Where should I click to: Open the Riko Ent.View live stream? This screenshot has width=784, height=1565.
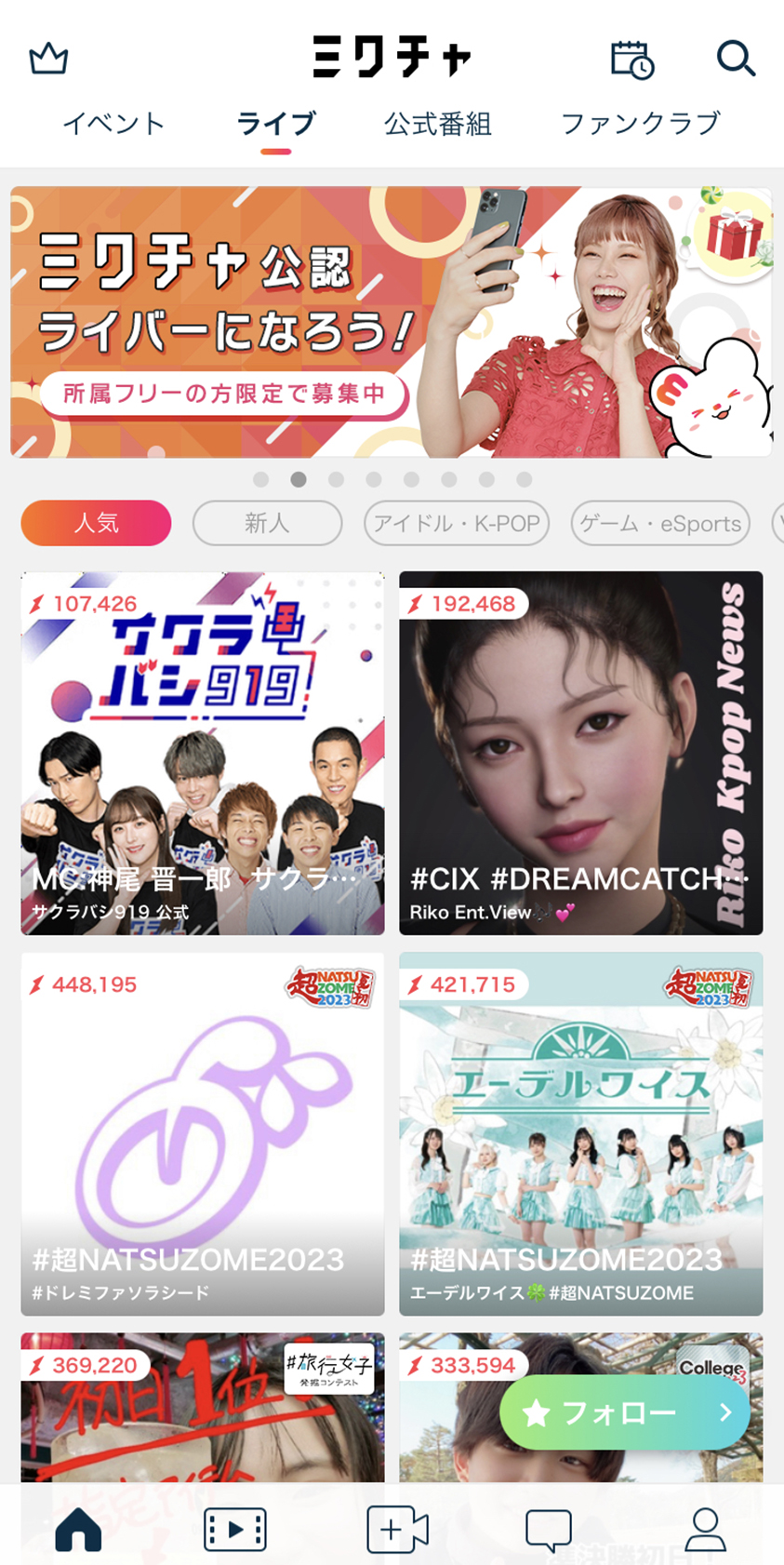(x=580, y=753)
